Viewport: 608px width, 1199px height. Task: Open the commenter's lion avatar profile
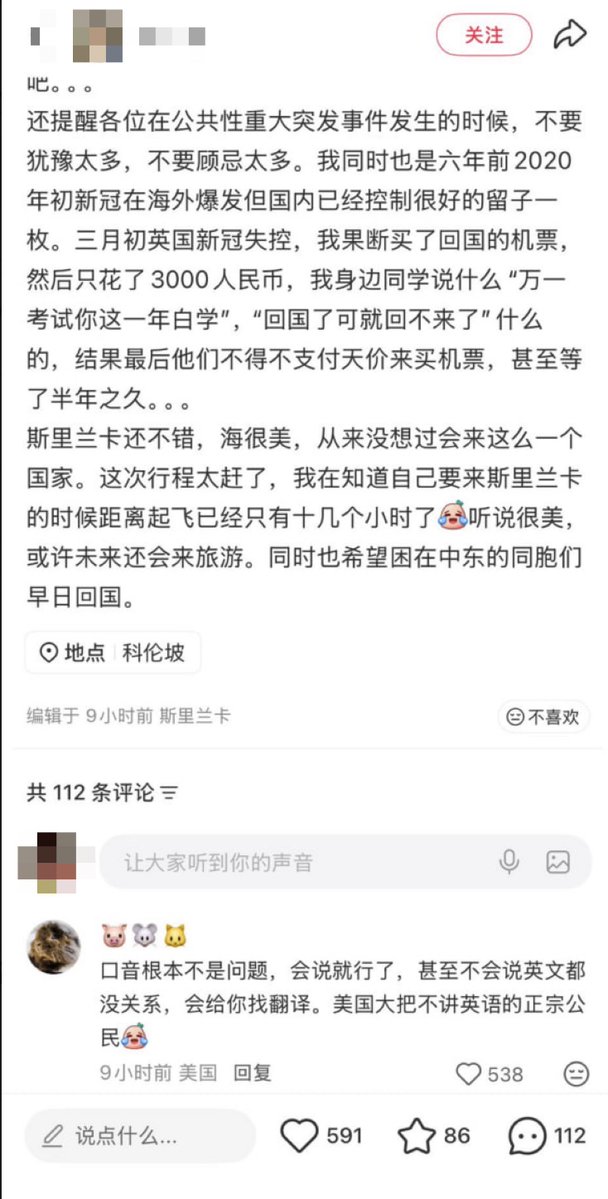tap(54, 946)
